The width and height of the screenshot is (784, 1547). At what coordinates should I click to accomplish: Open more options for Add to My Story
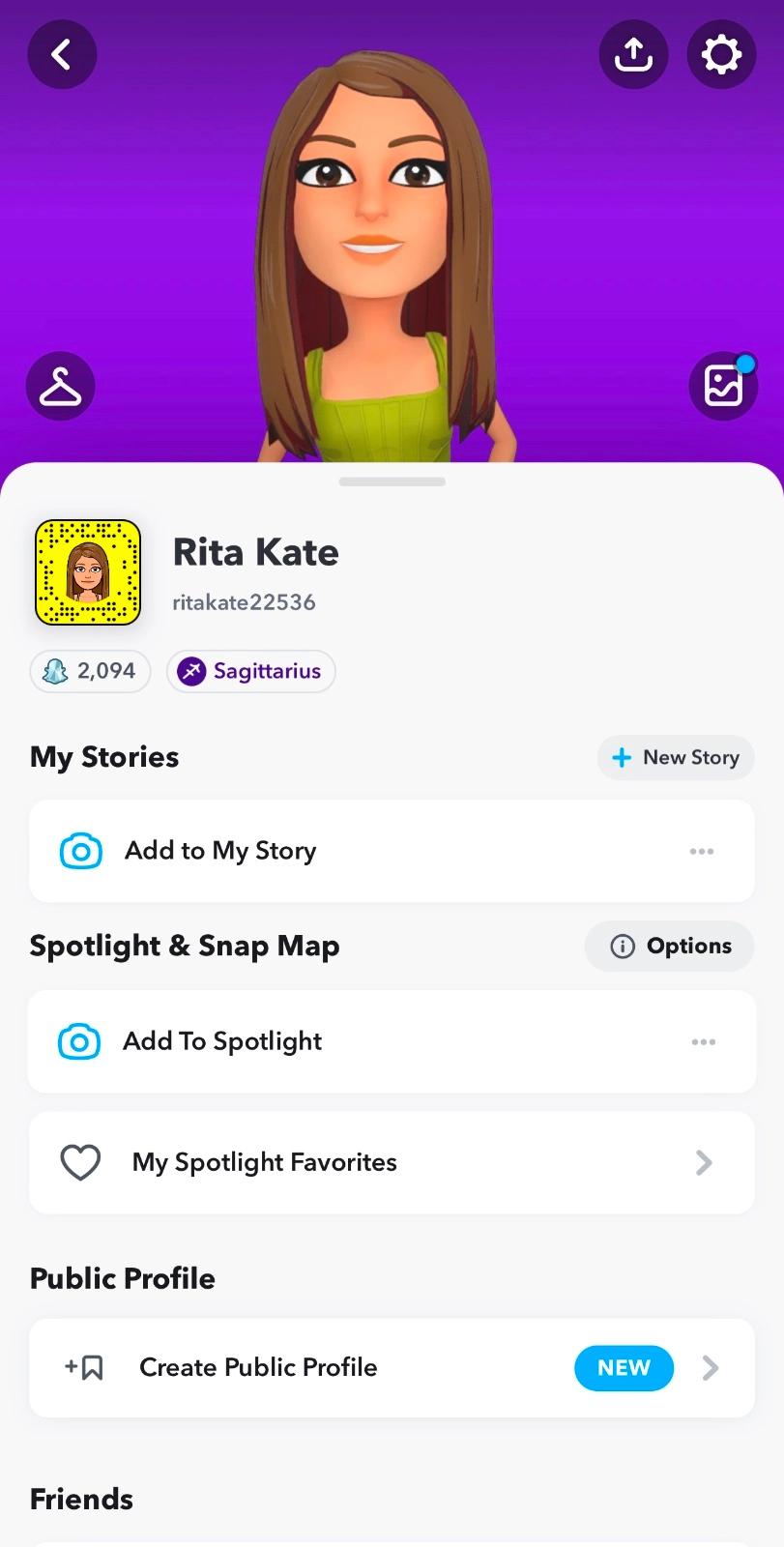click(x=702, y=851)
